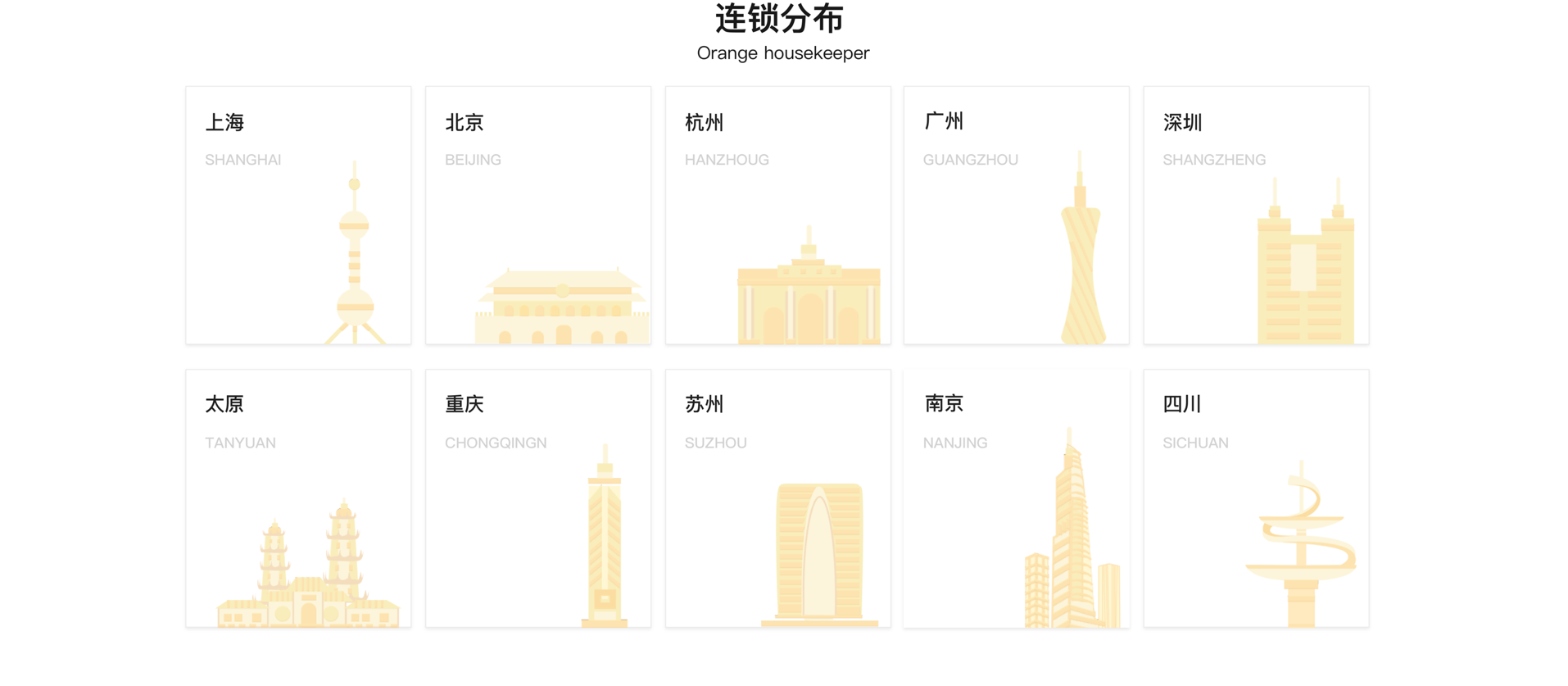Screen dimensions: 1568x686
Task: Open the 广州 Guangzhou card
Action: [x=1016, y=215]
